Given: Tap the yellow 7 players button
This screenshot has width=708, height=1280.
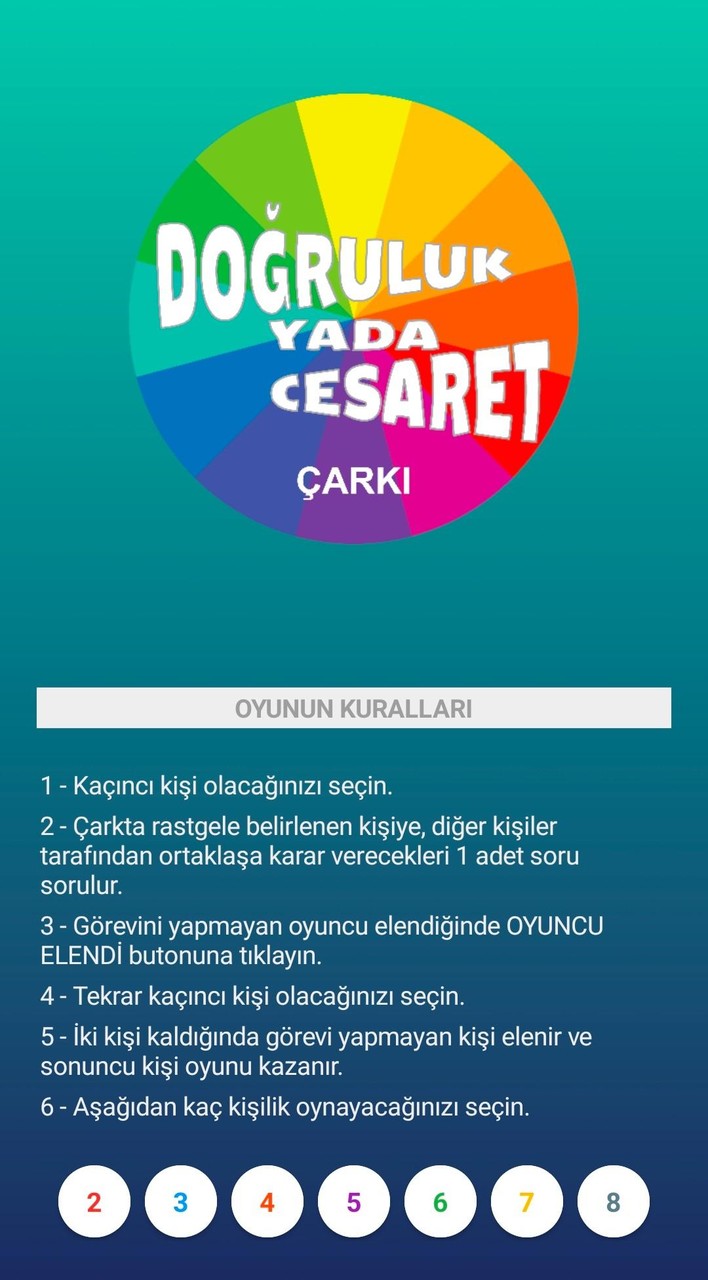Looking at the screenshot, I should pos(527,1202).
